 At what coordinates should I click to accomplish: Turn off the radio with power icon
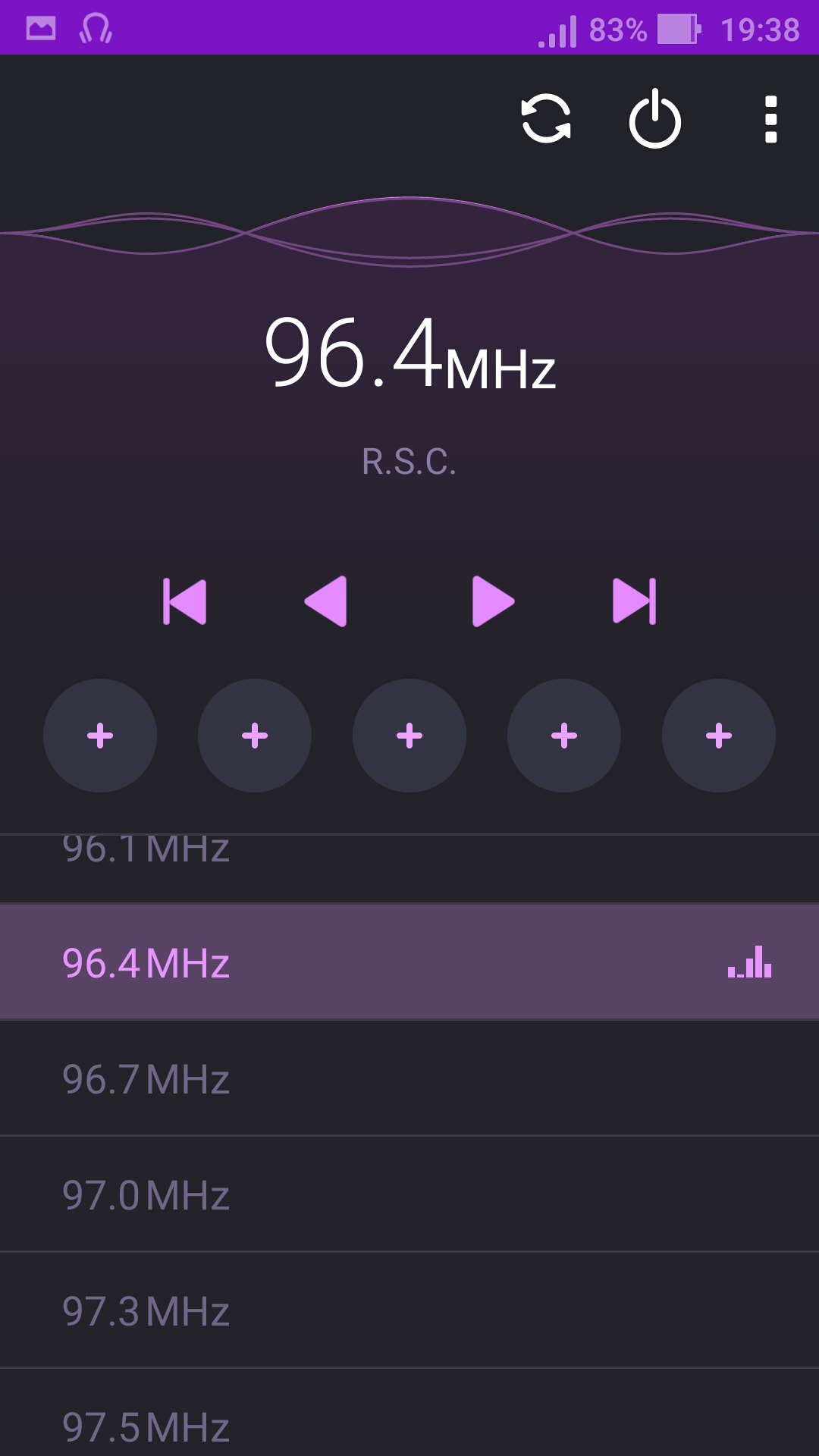pos(655,119)
